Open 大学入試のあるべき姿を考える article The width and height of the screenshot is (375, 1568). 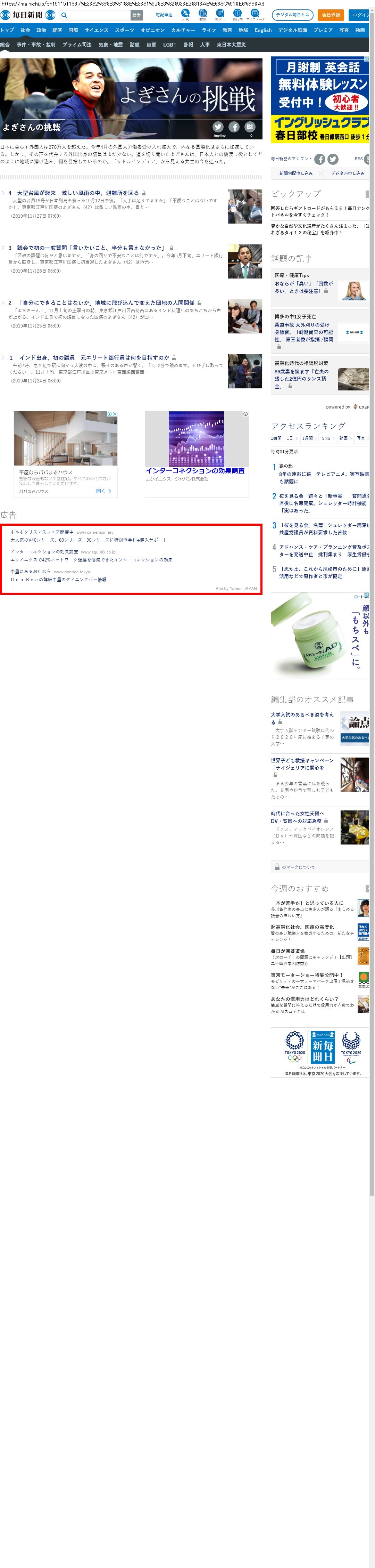point(302,714)
